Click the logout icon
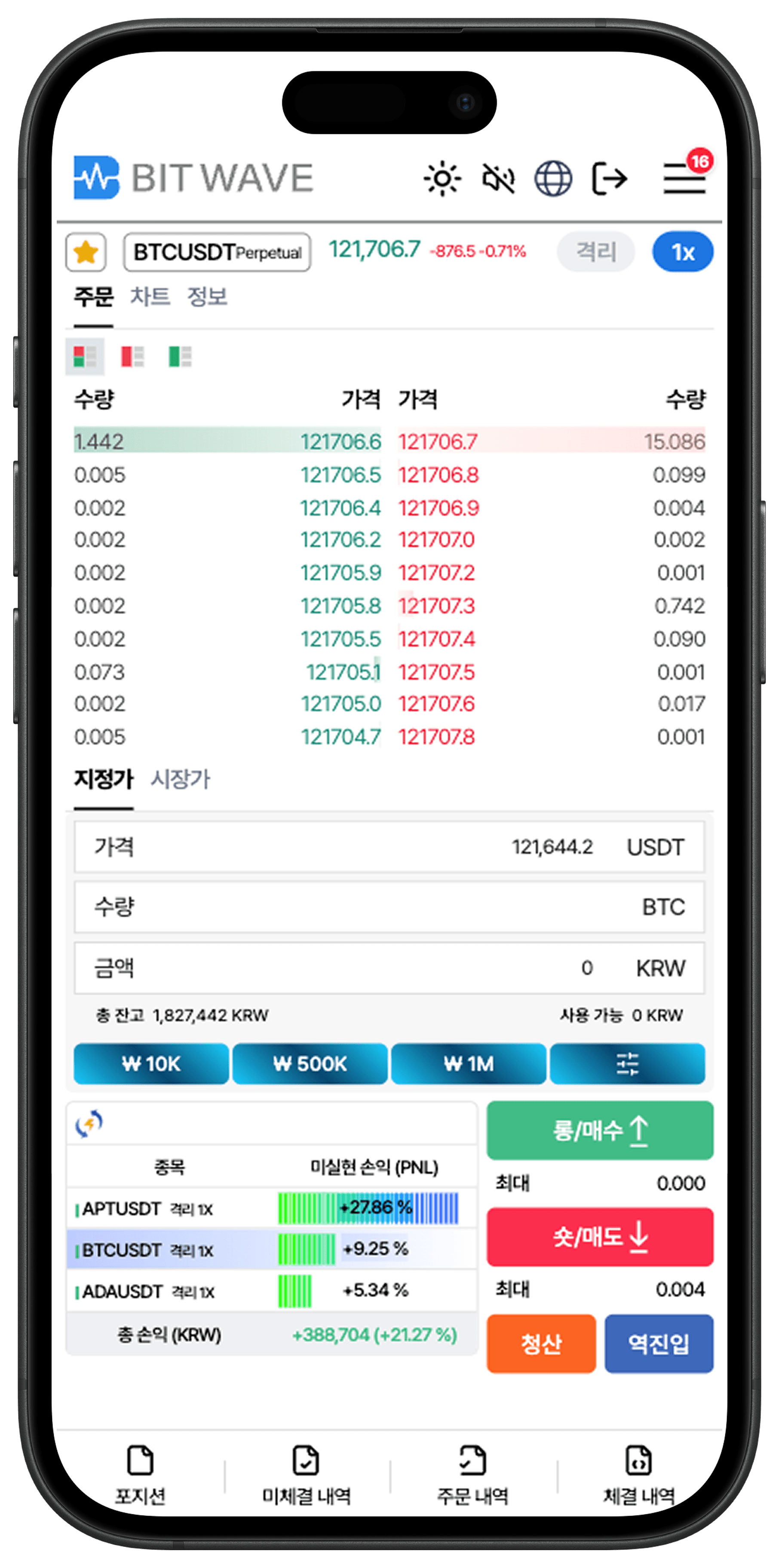Screen dimensions: 779x1568 tap(610, 178)
